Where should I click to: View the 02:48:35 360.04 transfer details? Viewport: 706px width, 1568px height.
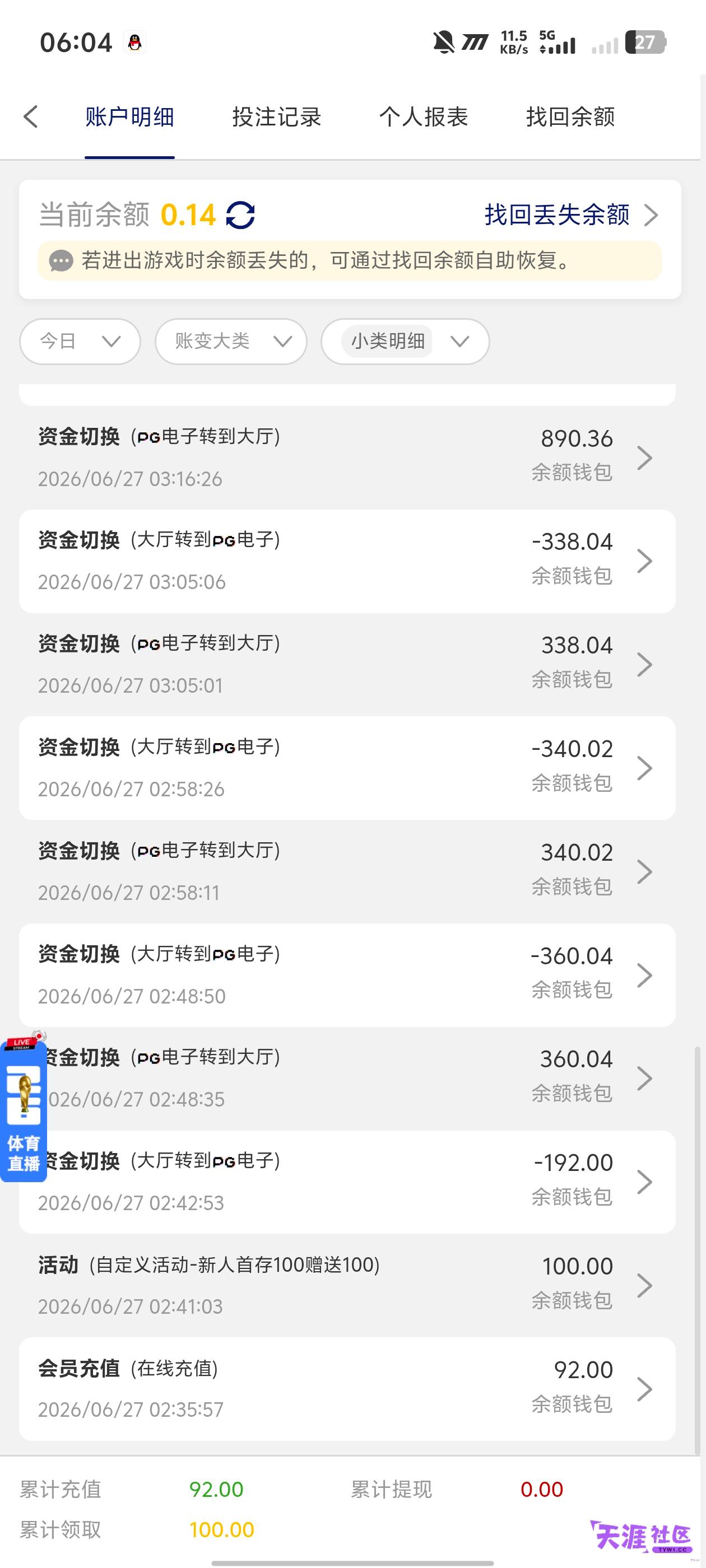(347, 1078)
